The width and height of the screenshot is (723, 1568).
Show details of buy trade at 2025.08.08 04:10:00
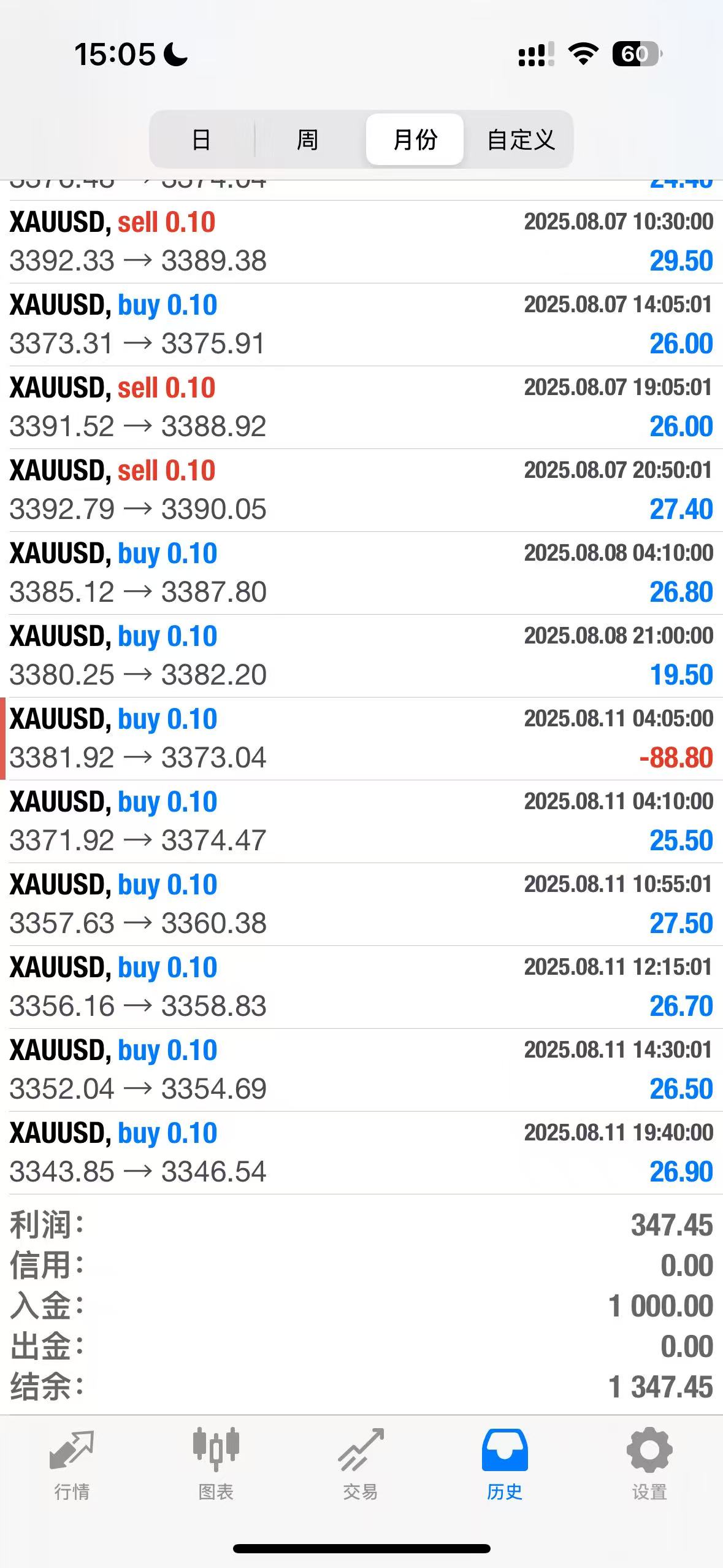(361, 573)
